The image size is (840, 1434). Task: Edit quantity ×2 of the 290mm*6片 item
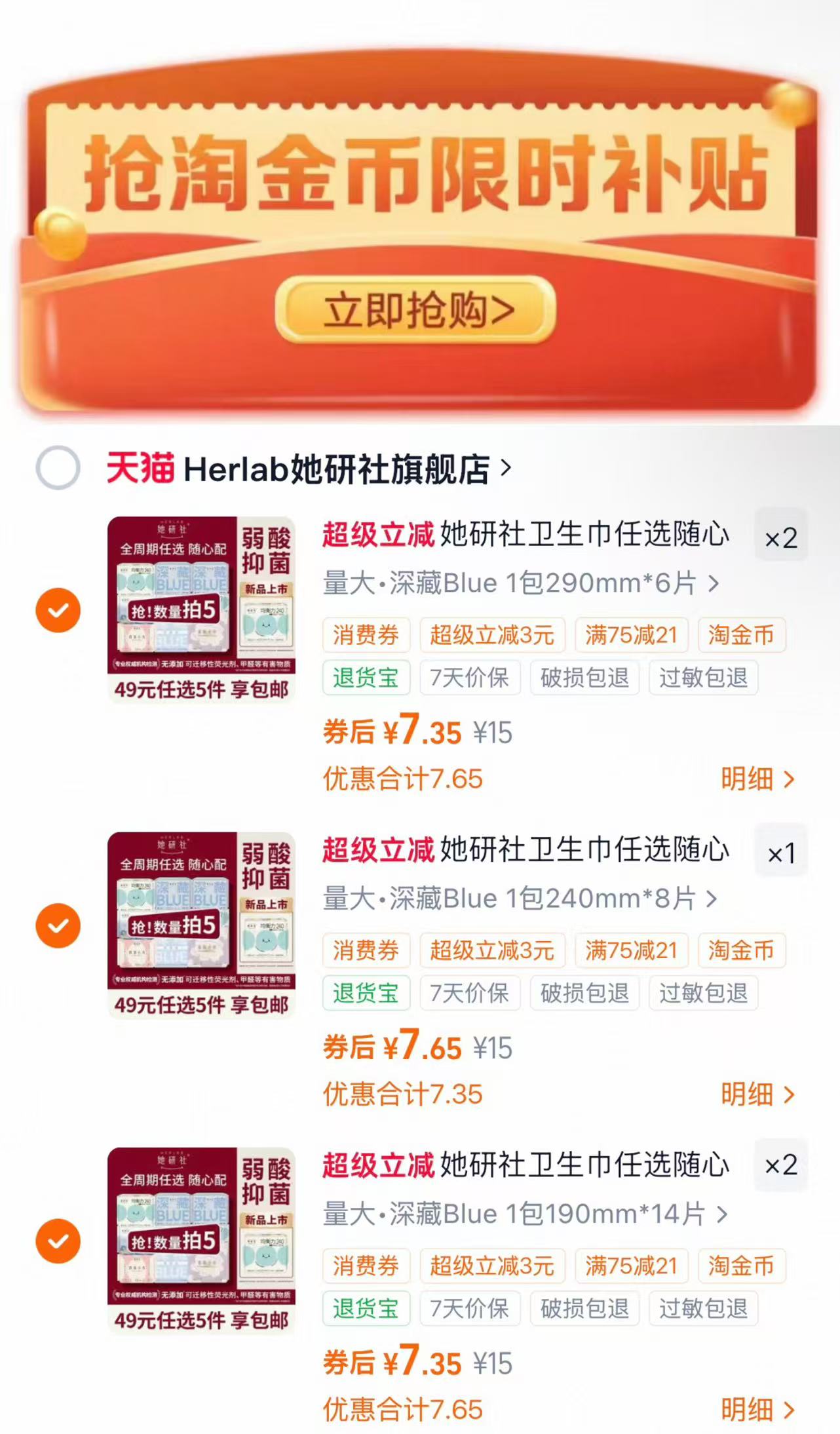tap(781, 538)
